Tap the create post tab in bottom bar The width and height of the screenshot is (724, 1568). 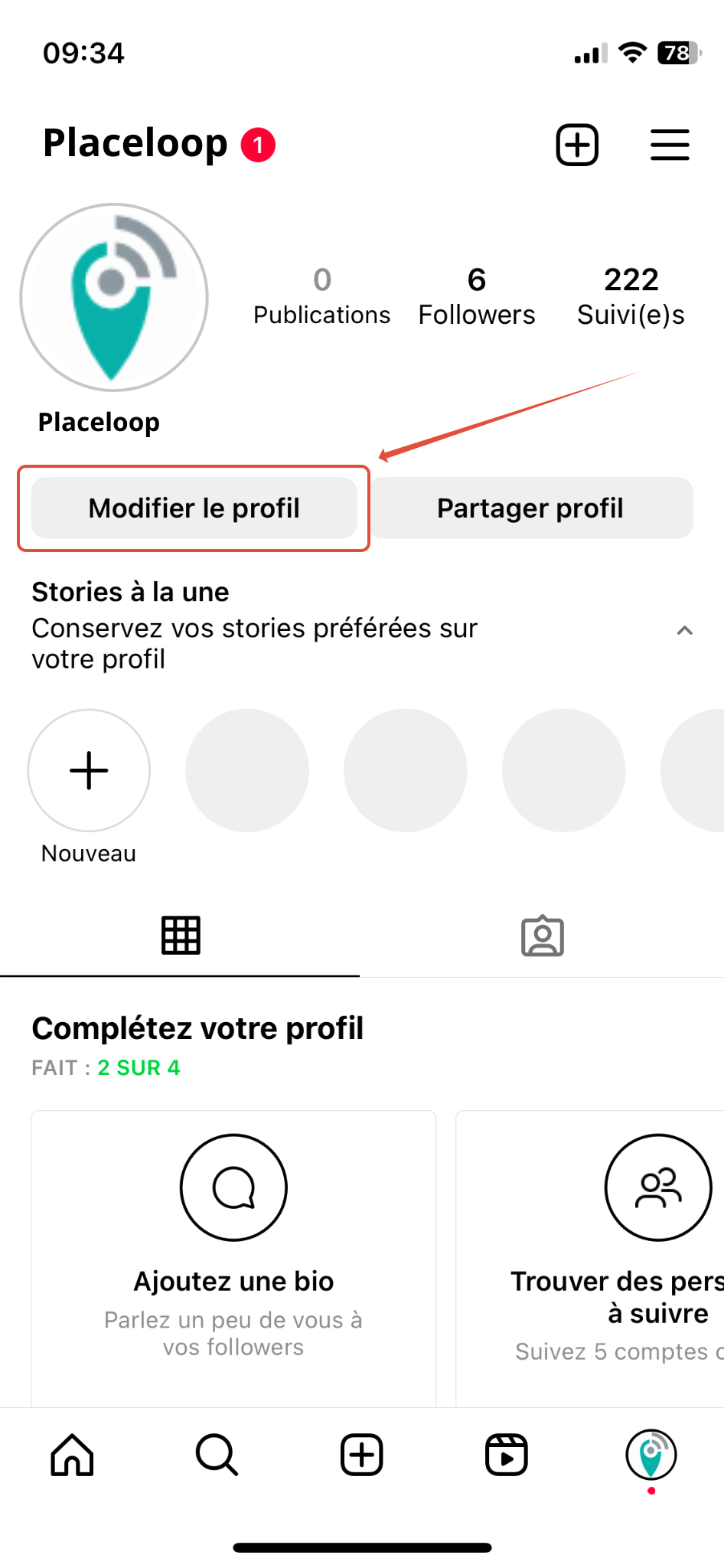[361, 1455]
